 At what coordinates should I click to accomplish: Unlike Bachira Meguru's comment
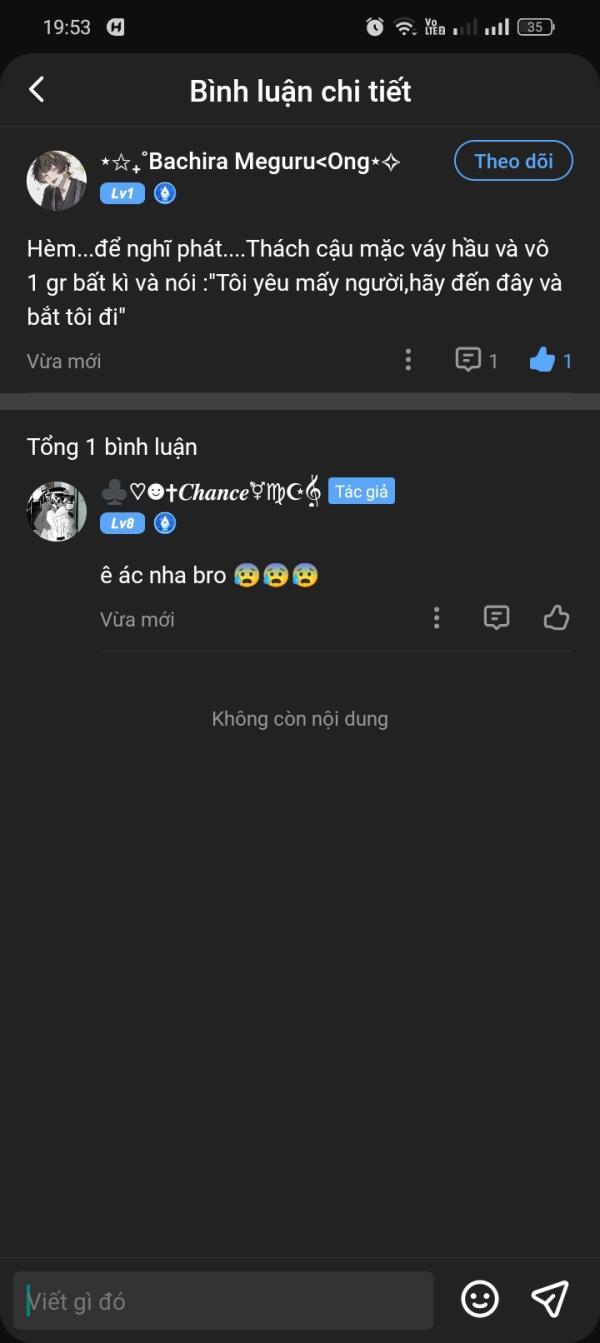[x=542, y=360]
